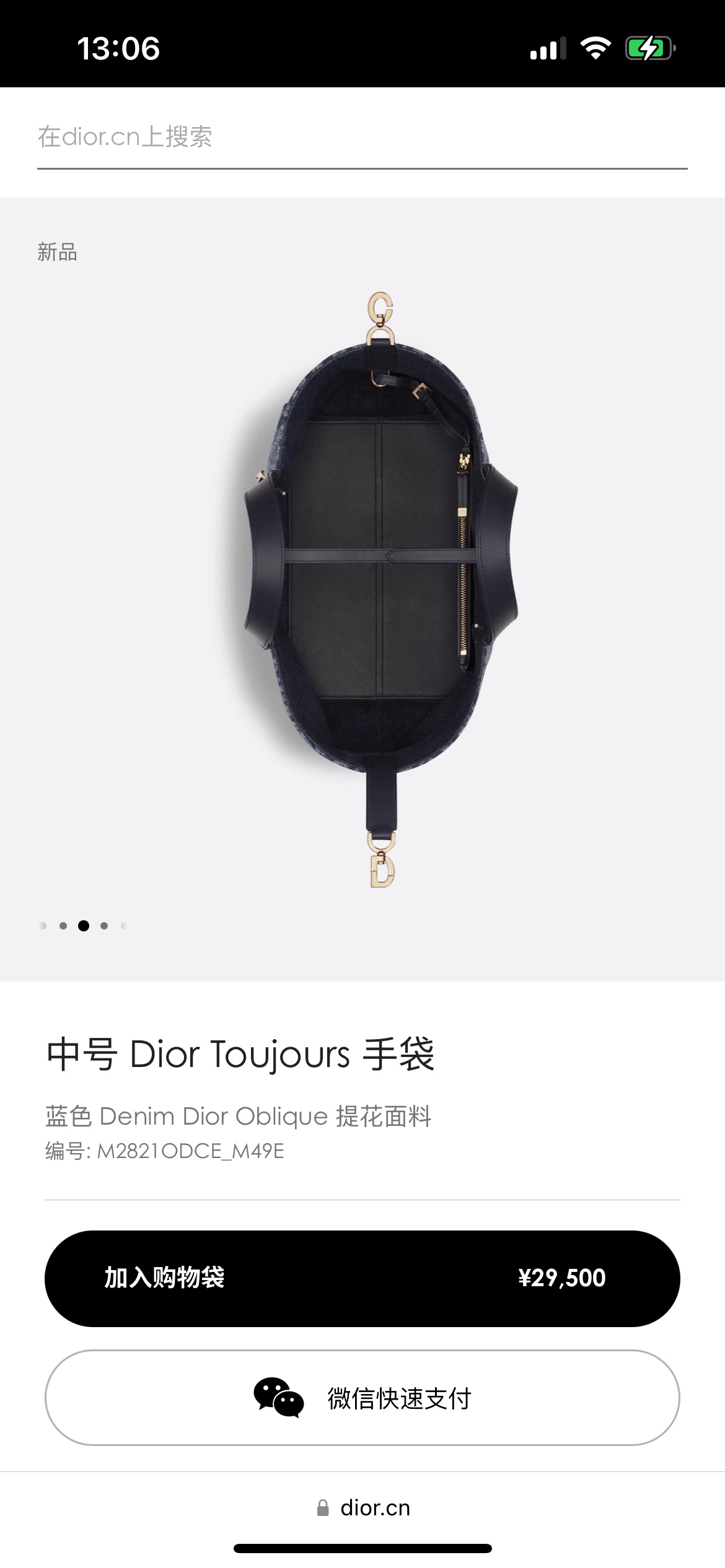Pay with WeChat quick pay (微信快速支付)
This screenshot has height=1568, width=725.
[x=362, y=1398]
